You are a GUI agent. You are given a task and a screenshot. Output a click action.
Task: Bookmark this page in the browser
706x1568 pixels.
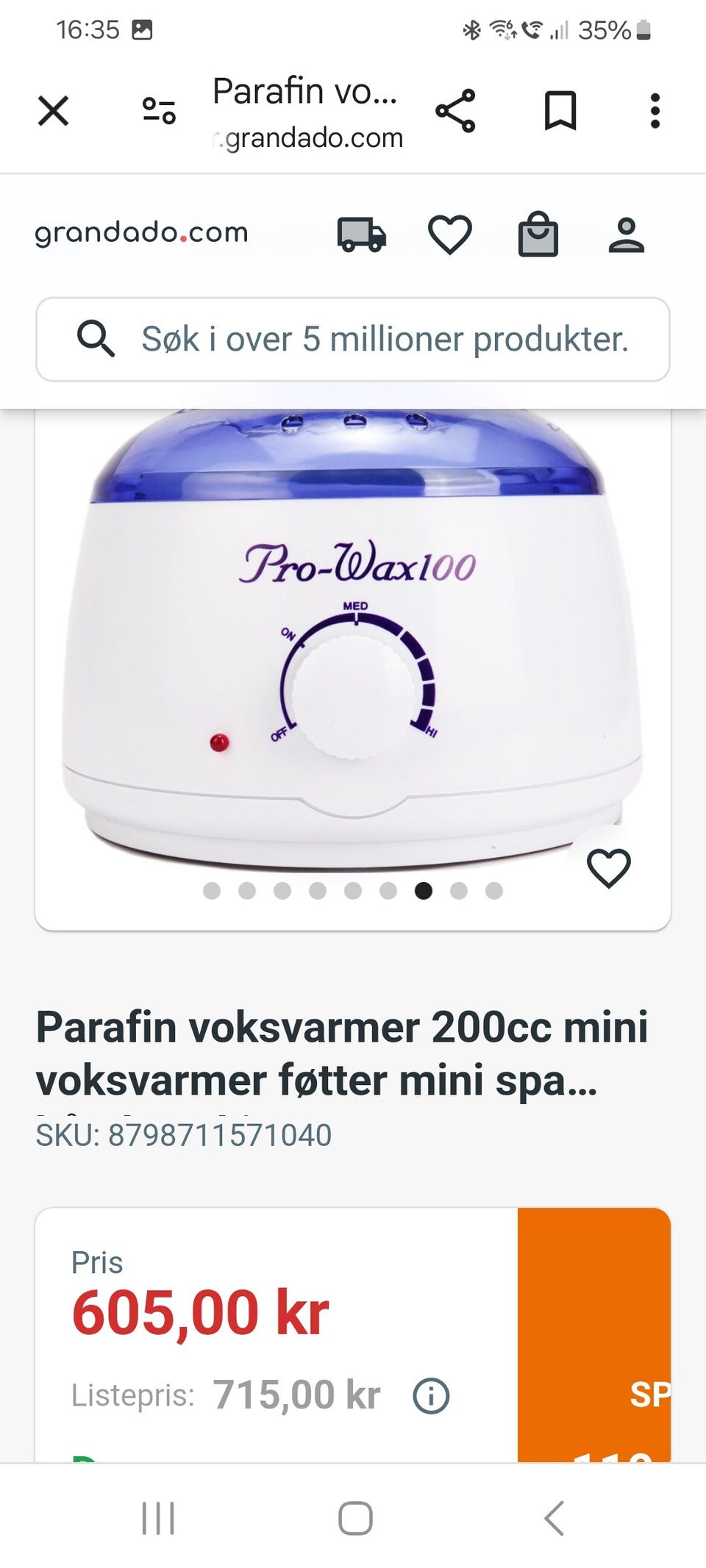[560, 111]
